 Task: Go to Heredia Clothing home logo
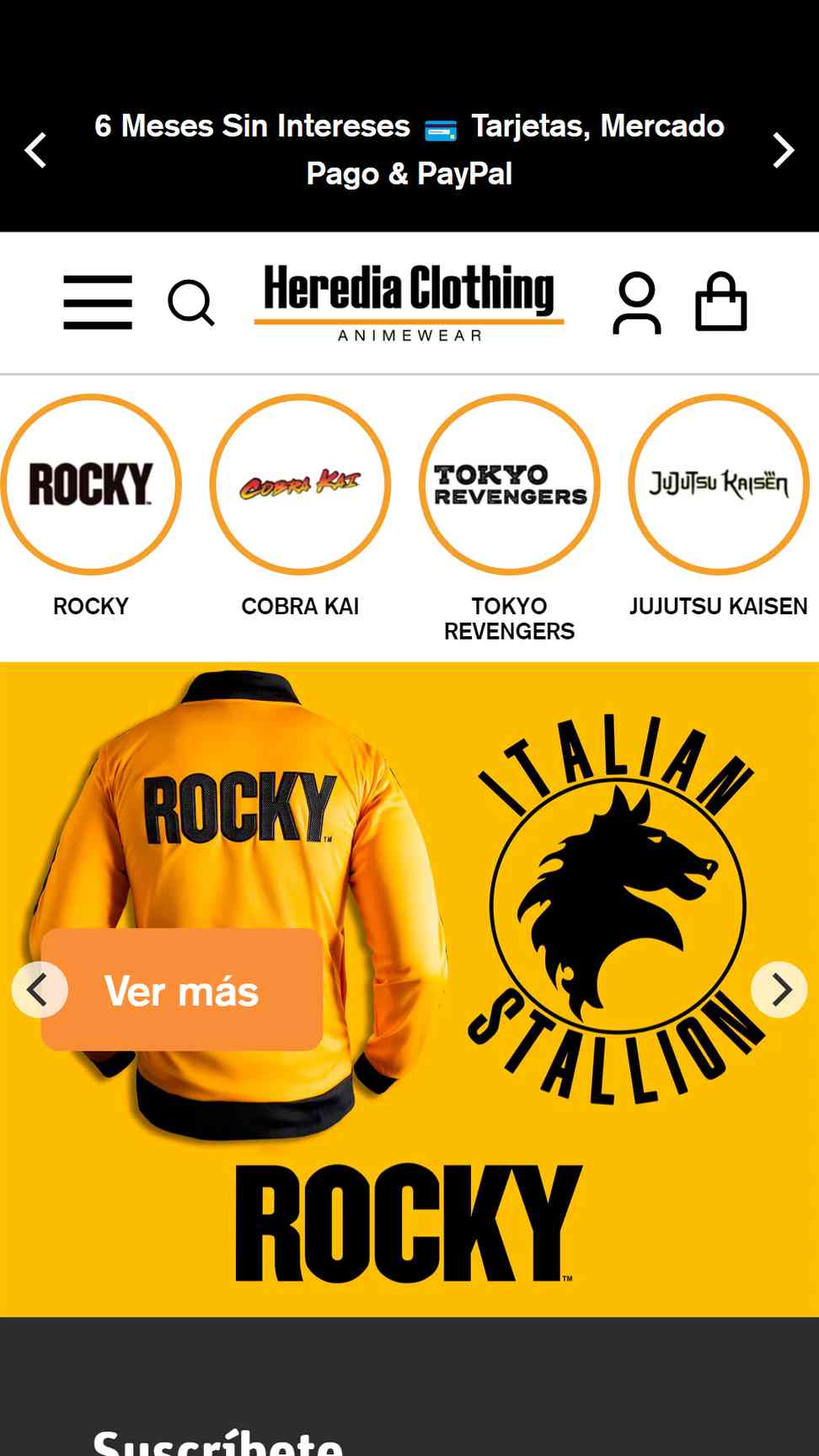pyautogui.click(x=409, y=302)
